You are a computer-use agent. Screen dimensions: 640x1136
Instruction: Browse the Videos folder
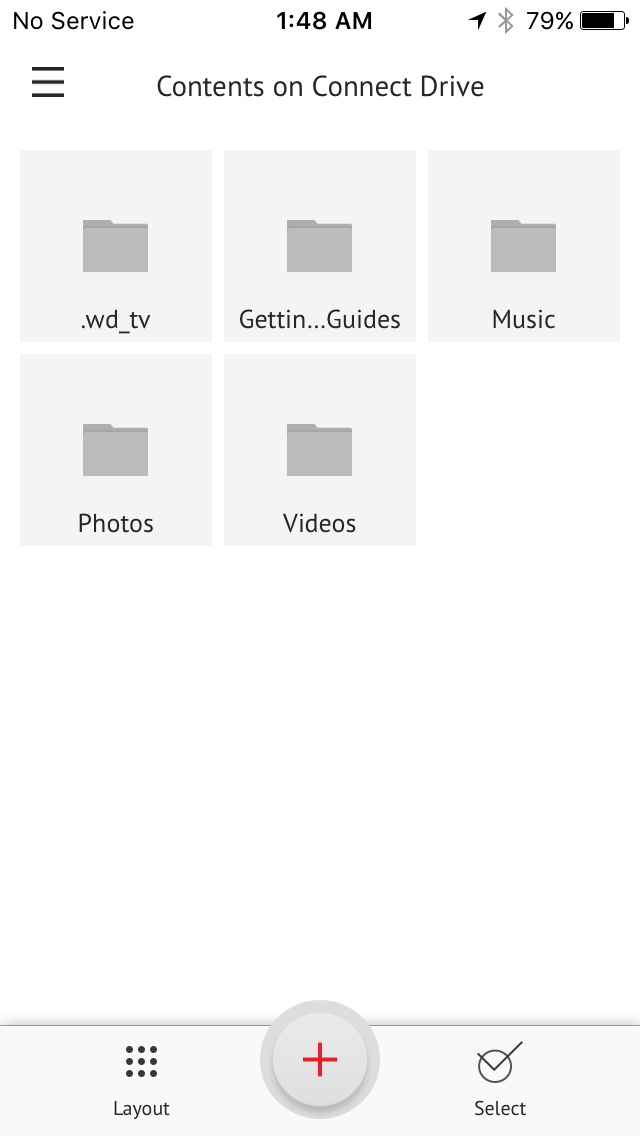coord(320,450)
